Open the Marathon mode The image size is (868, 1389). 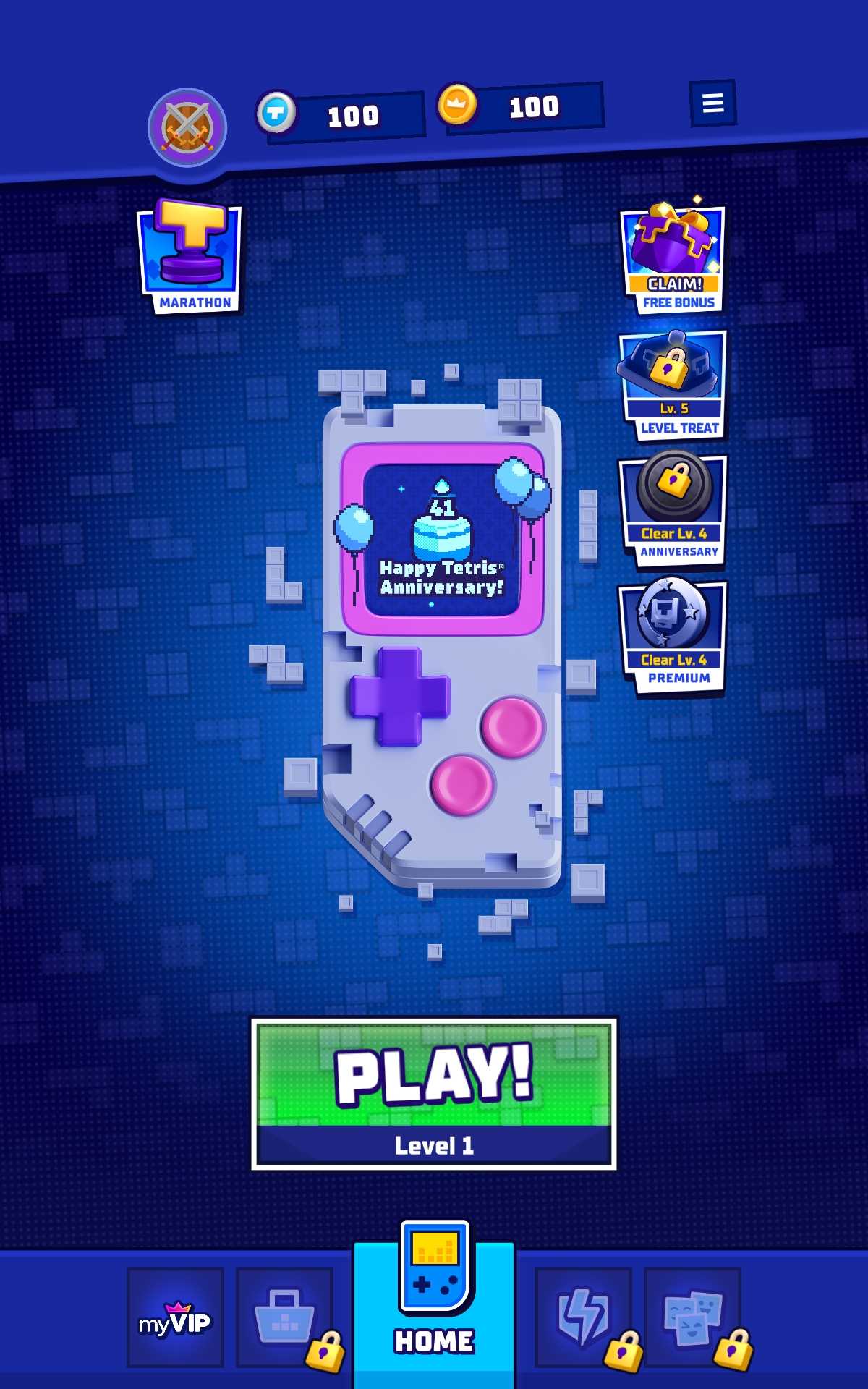pyautogui.click(x=190, y=257)
